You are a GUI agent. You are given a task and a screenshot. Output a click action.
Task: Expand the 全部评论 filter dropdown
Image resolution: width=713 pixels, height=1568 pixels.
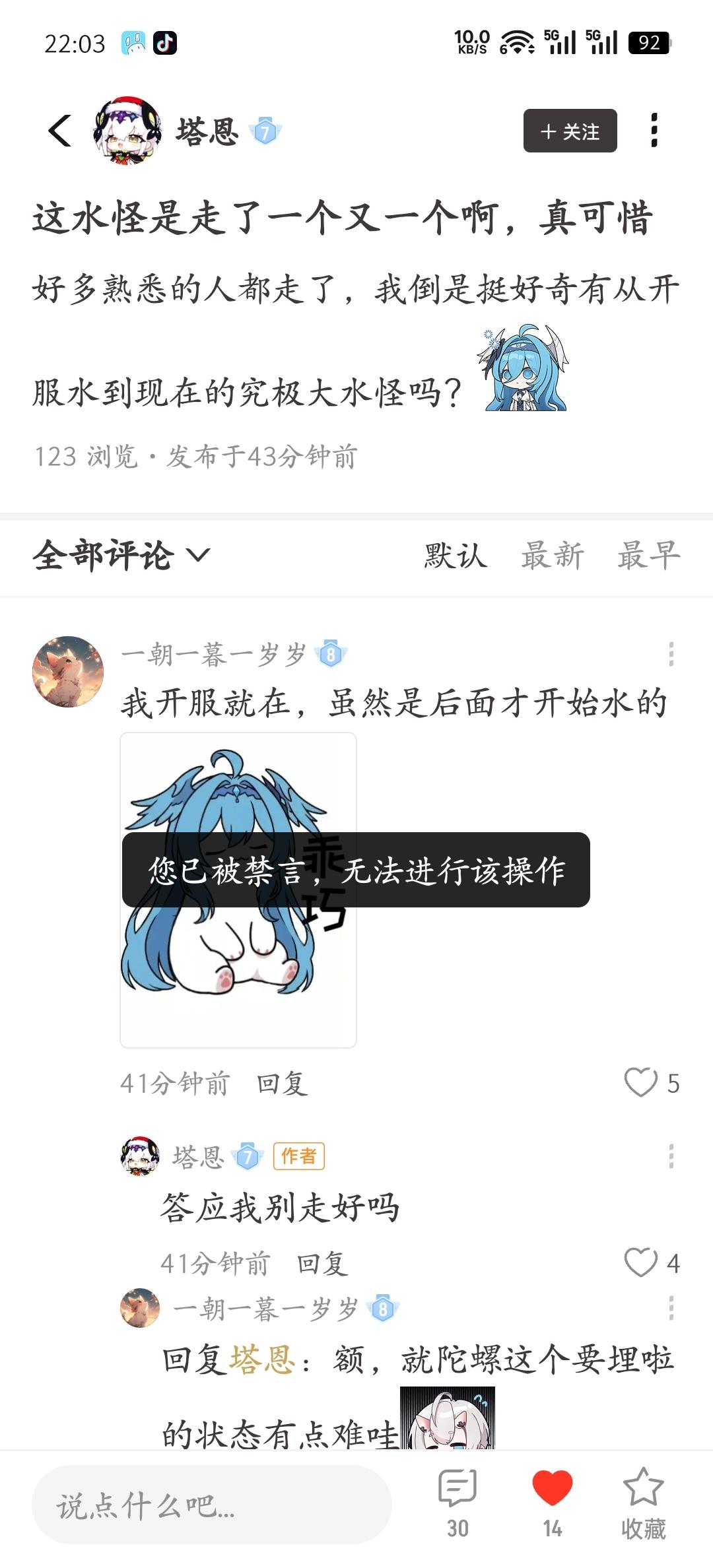[x=122, y=555]
